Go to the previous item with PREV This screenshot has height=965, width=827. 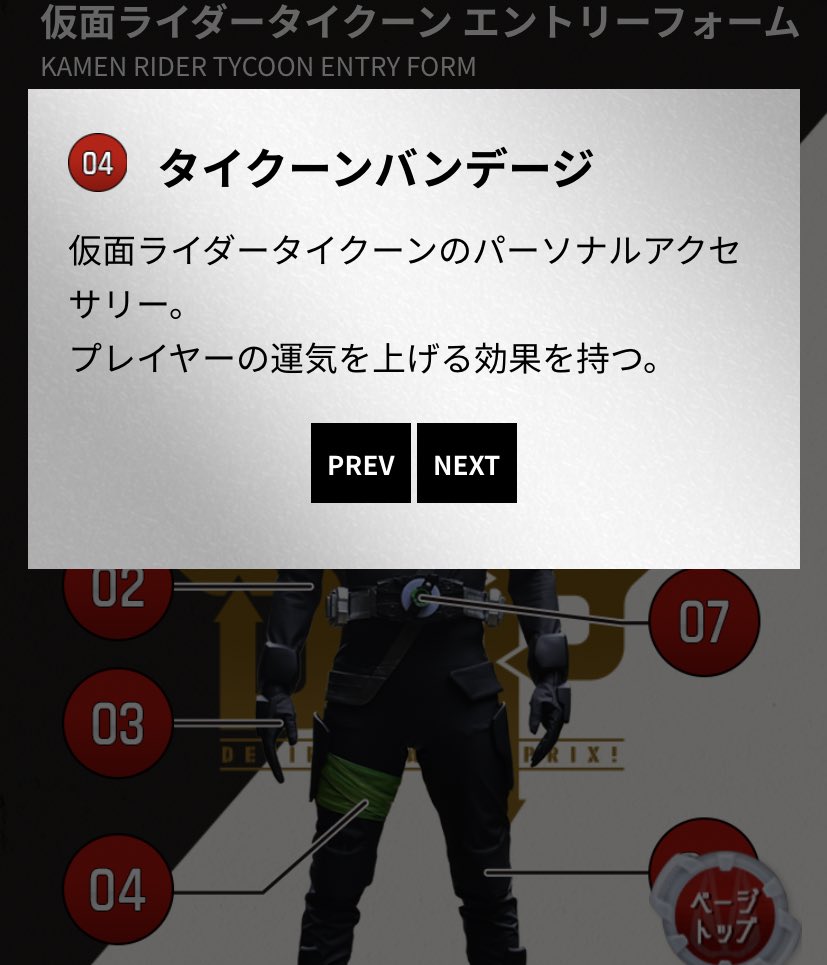coord(360,464)
